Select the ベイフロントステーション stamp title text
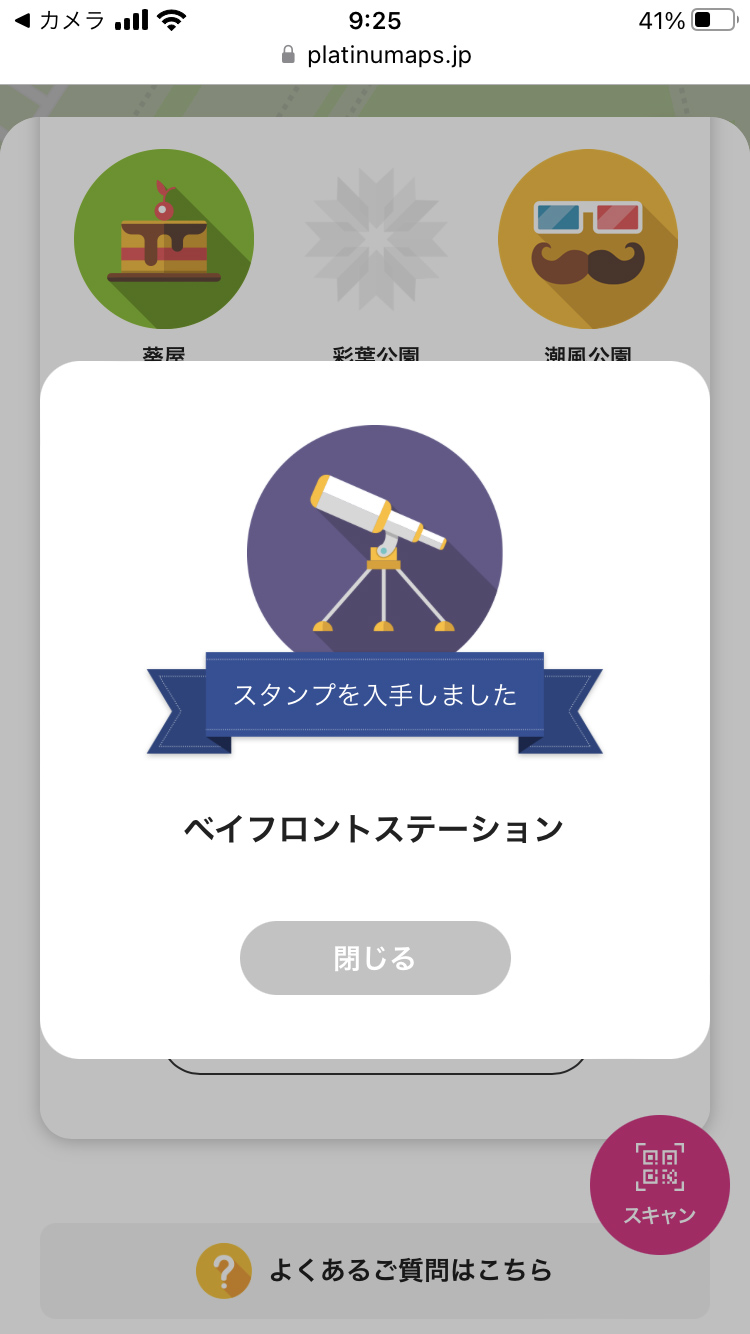Screen dimensions: 750x1334 pyautogui.click(x=375, y=827)
